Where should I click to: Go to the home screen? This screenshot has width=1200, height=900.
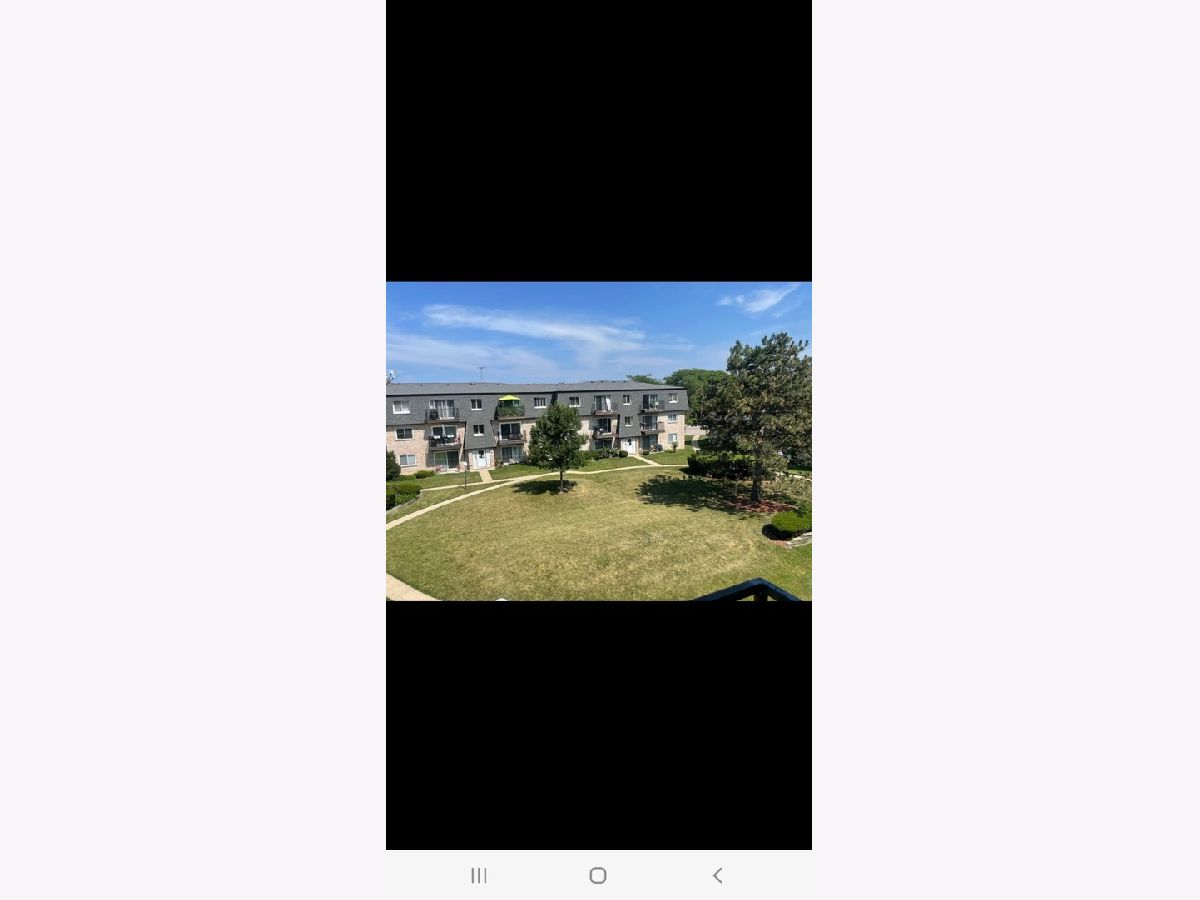pos(598,875)
